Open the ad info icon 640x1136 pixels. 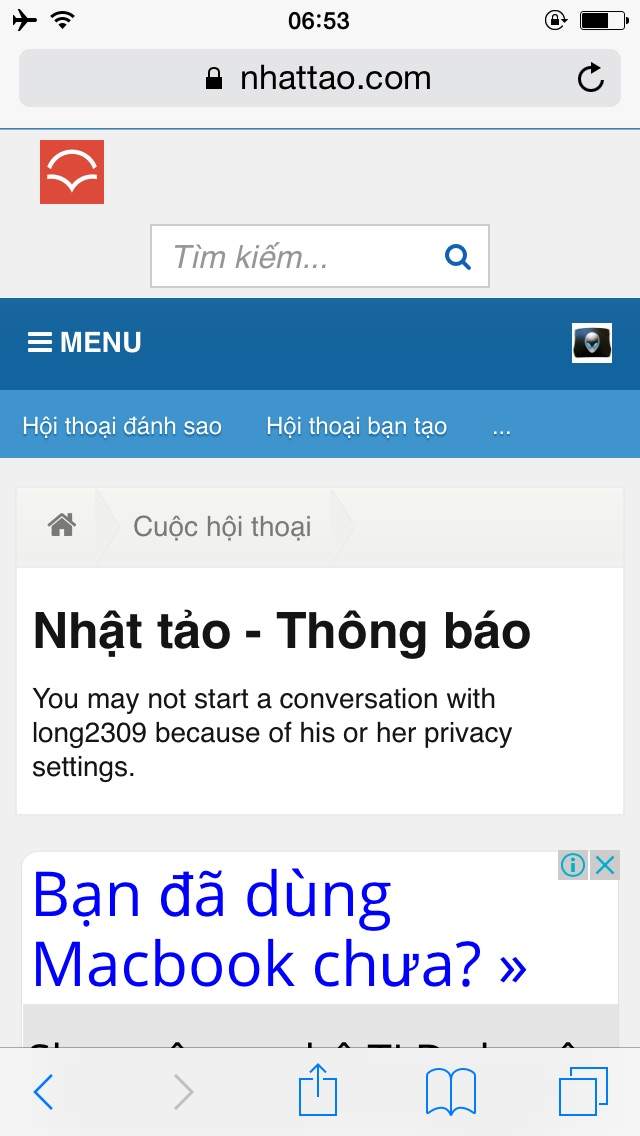coord(573,865)
